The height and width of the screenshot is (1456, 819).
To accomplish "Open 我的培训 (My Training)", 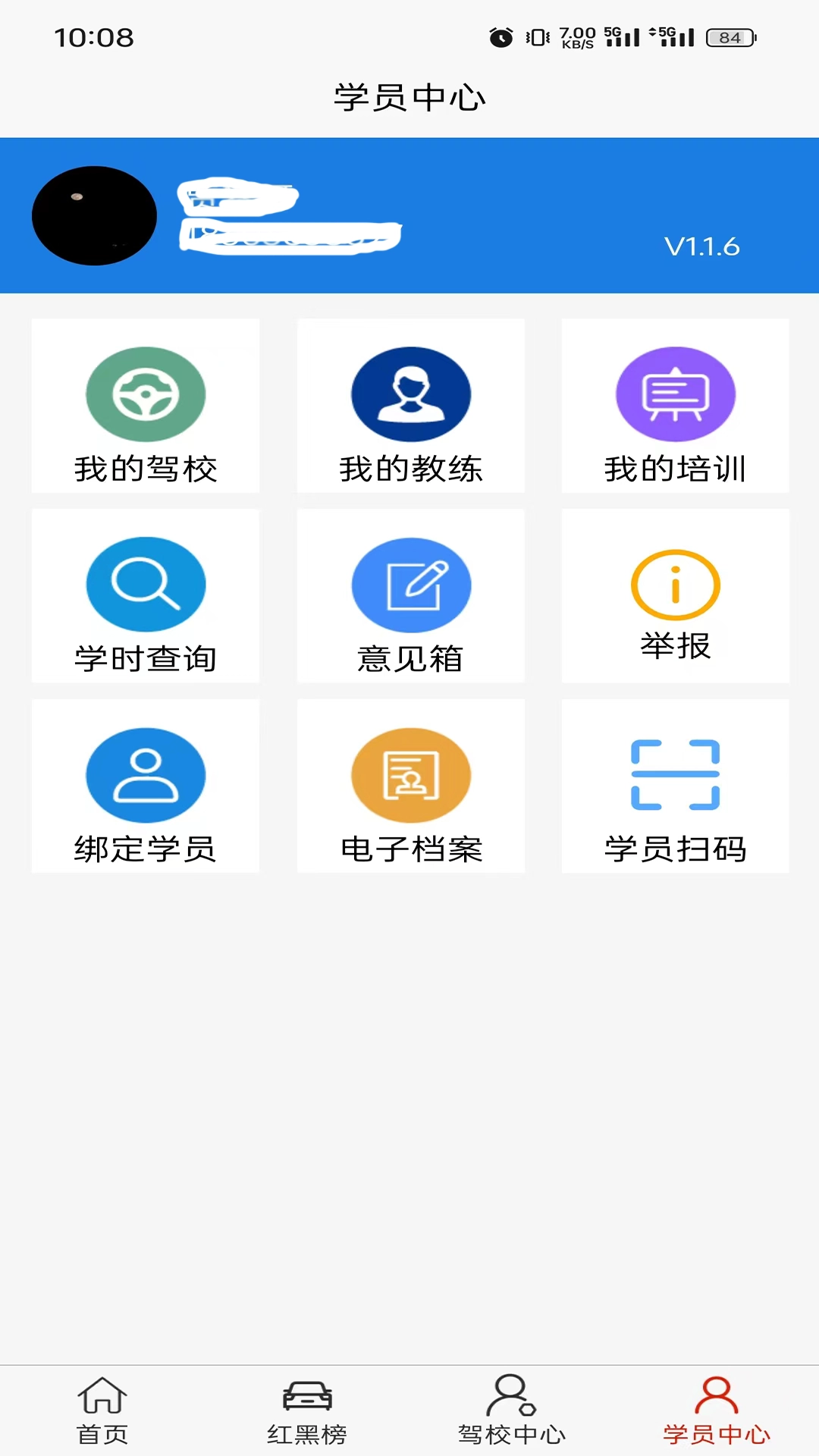I will (x=675, y=406).
